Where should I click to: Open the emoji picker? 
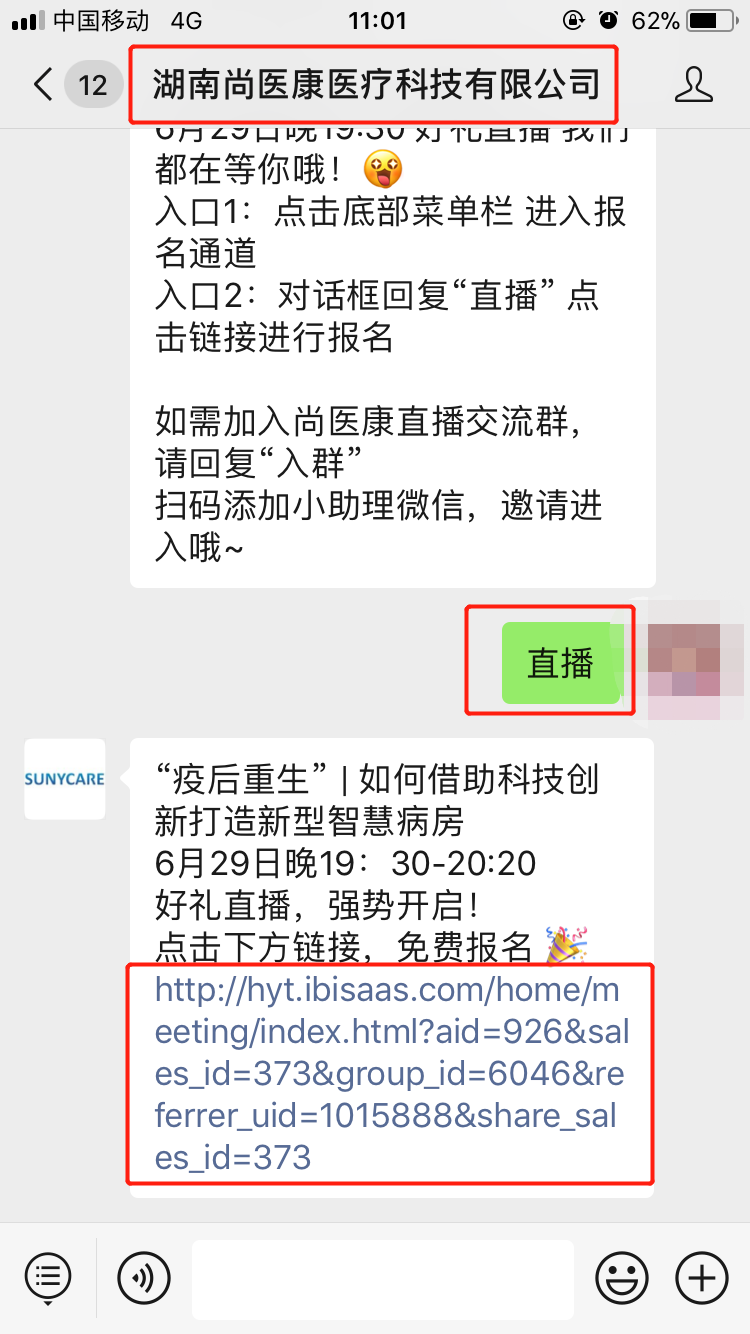tap(621, 1277)
